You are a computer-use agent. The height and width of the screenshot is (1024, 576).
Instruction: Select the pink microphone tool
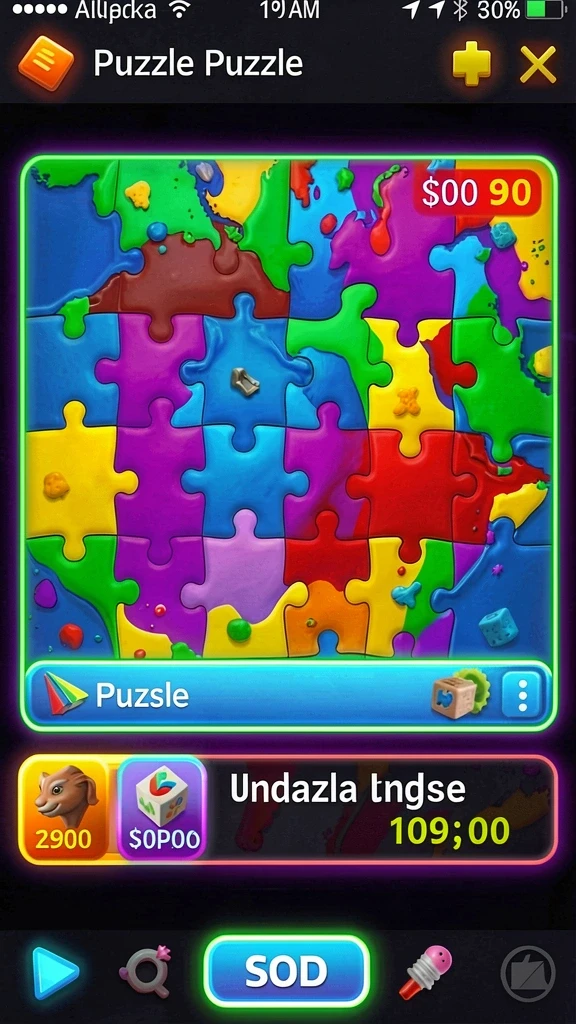426,972
